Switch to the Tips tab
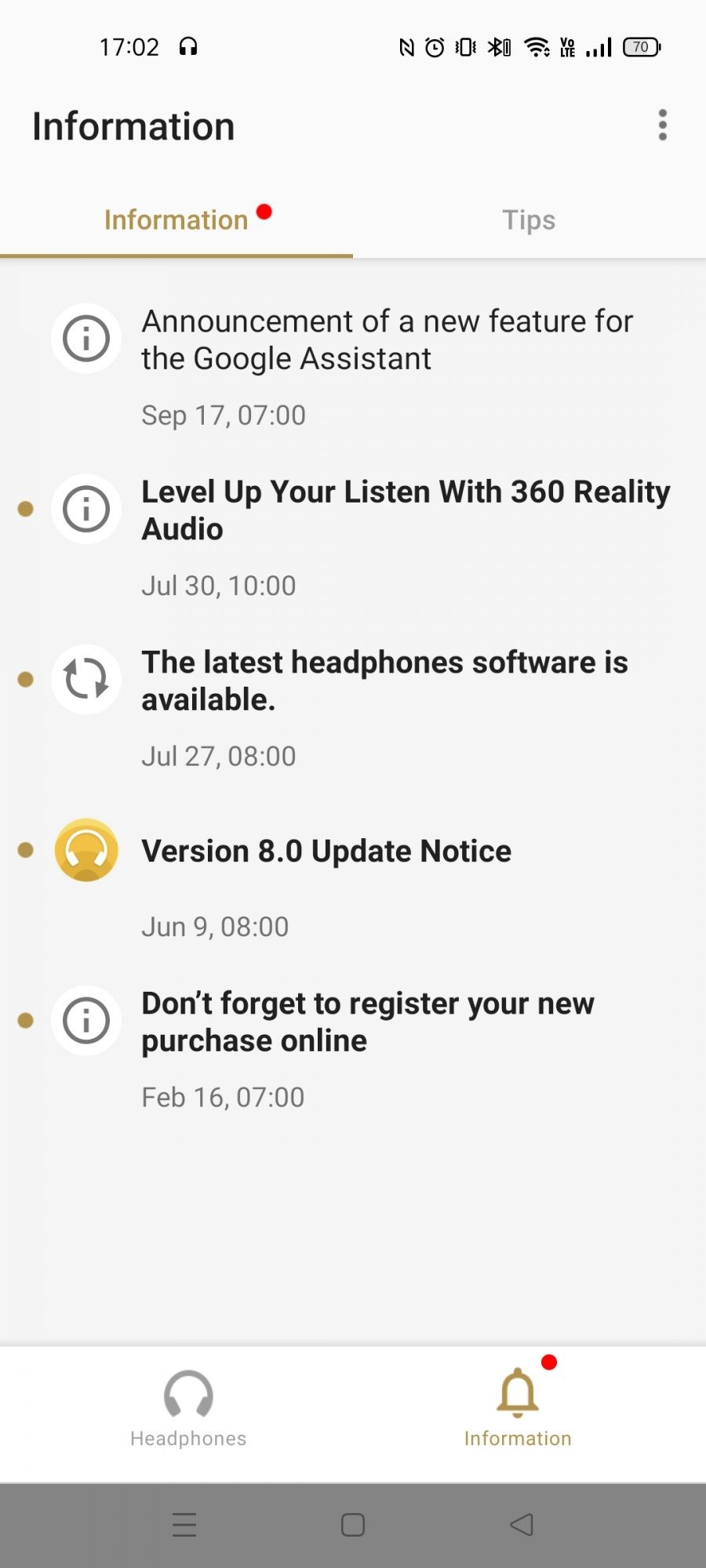 (529, 220)
